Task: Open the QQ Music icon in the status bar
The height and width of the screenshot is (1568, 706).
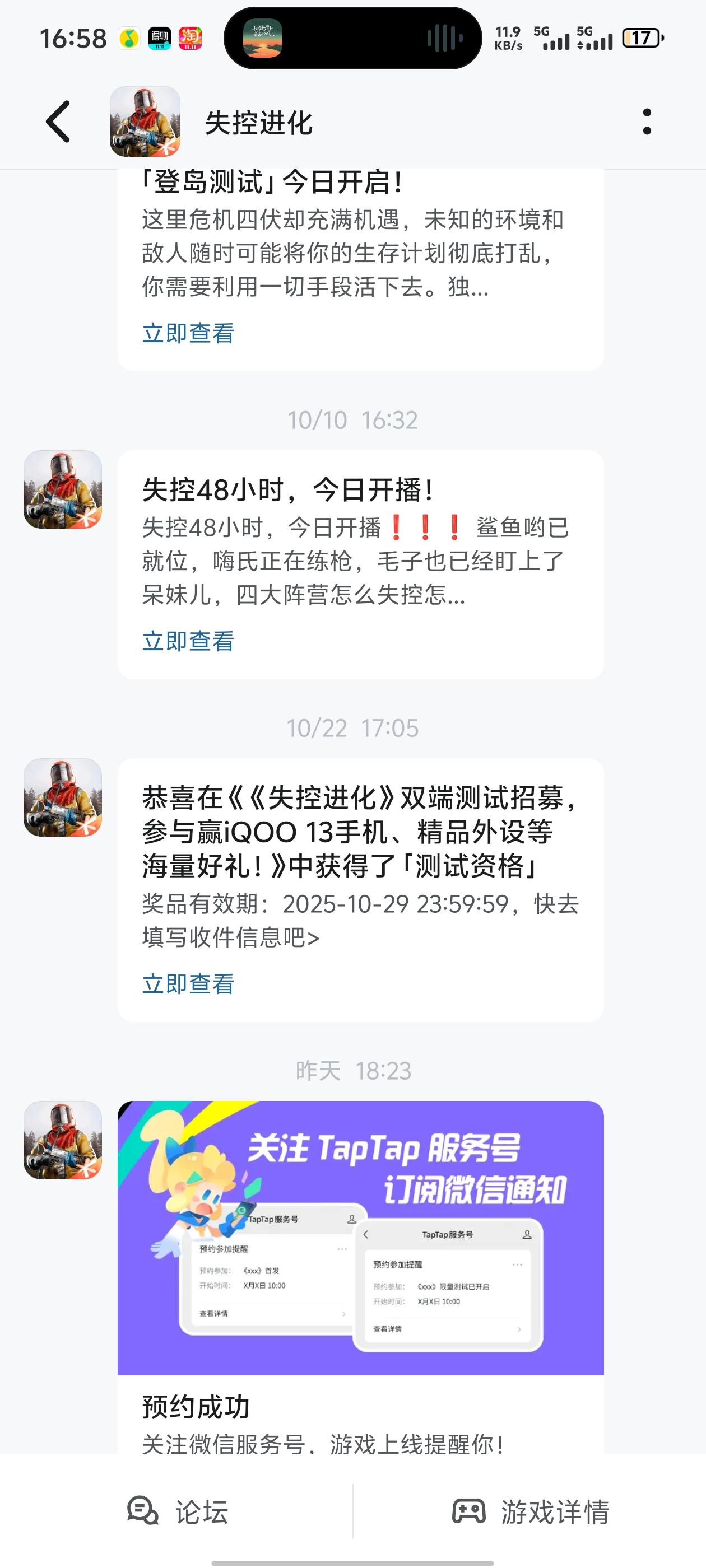Action: [128, 38]
